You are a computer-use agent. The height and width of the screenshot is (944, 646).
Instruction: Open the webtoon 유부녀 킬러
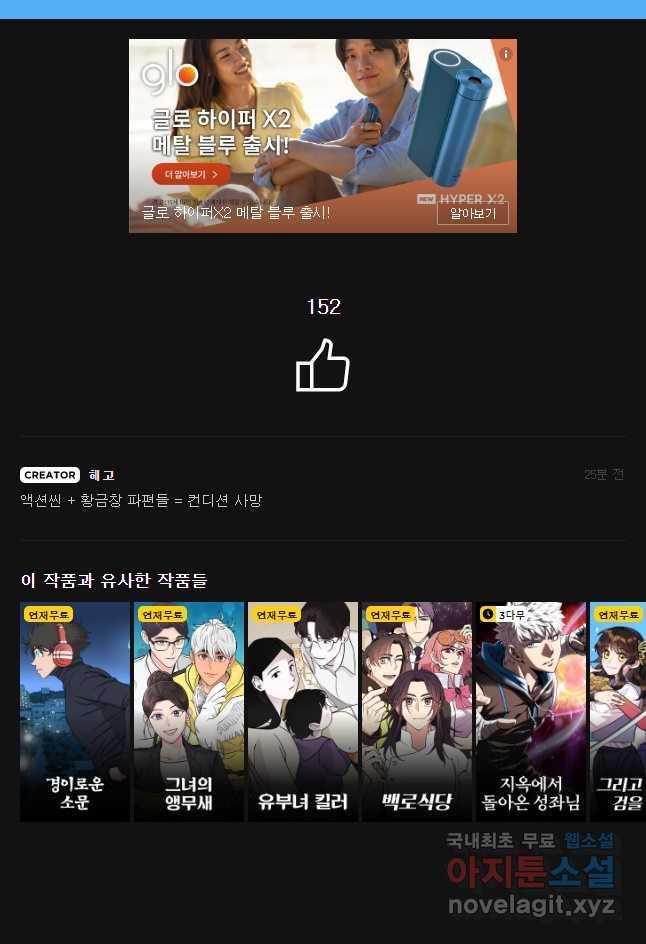[303, 712]
